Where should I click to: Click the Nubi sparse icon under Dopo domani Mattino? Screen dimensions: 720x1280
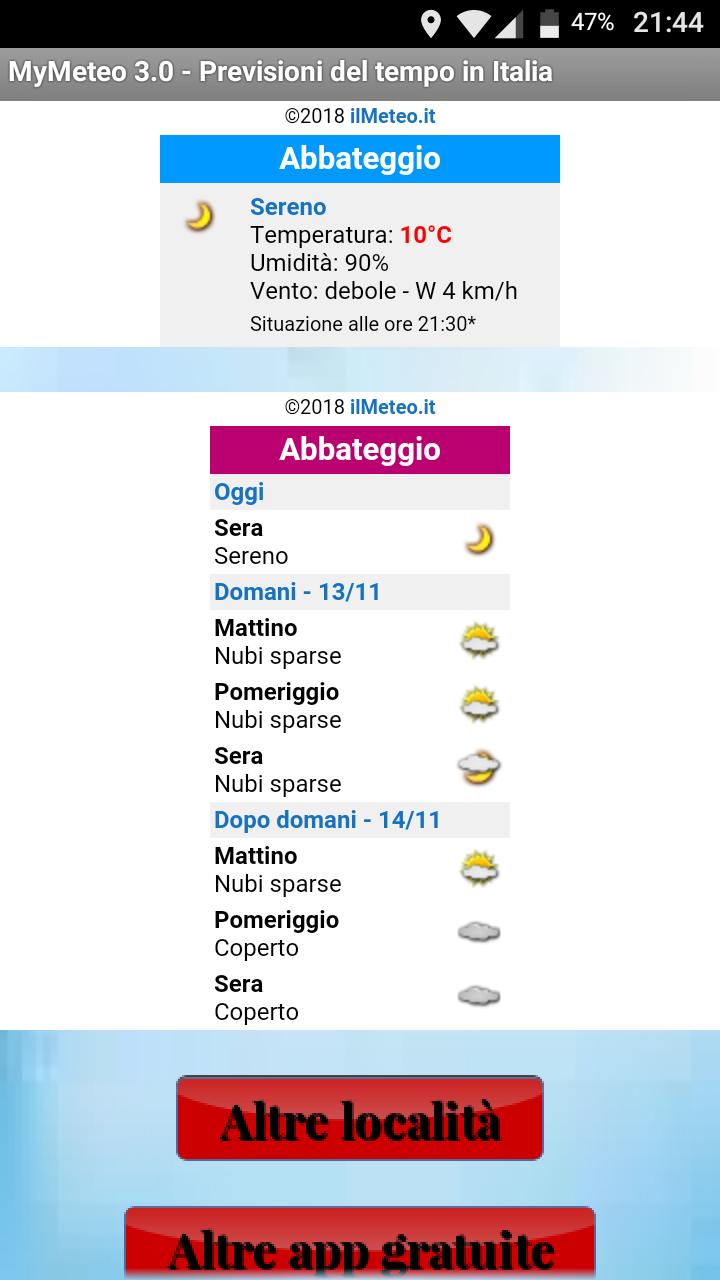[477, 867]
